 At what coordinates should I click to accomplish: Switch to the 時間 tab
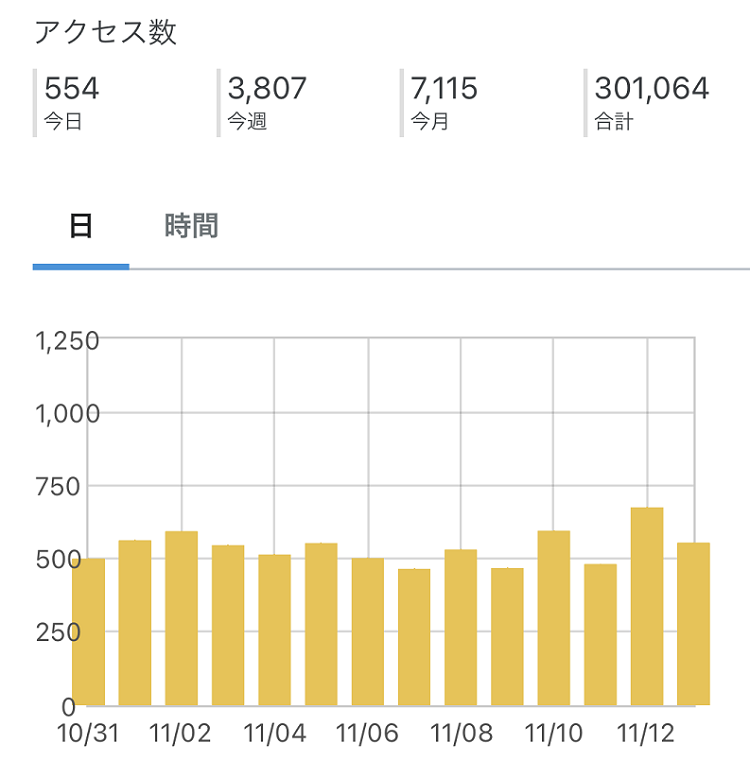click(x=191, y=226)
